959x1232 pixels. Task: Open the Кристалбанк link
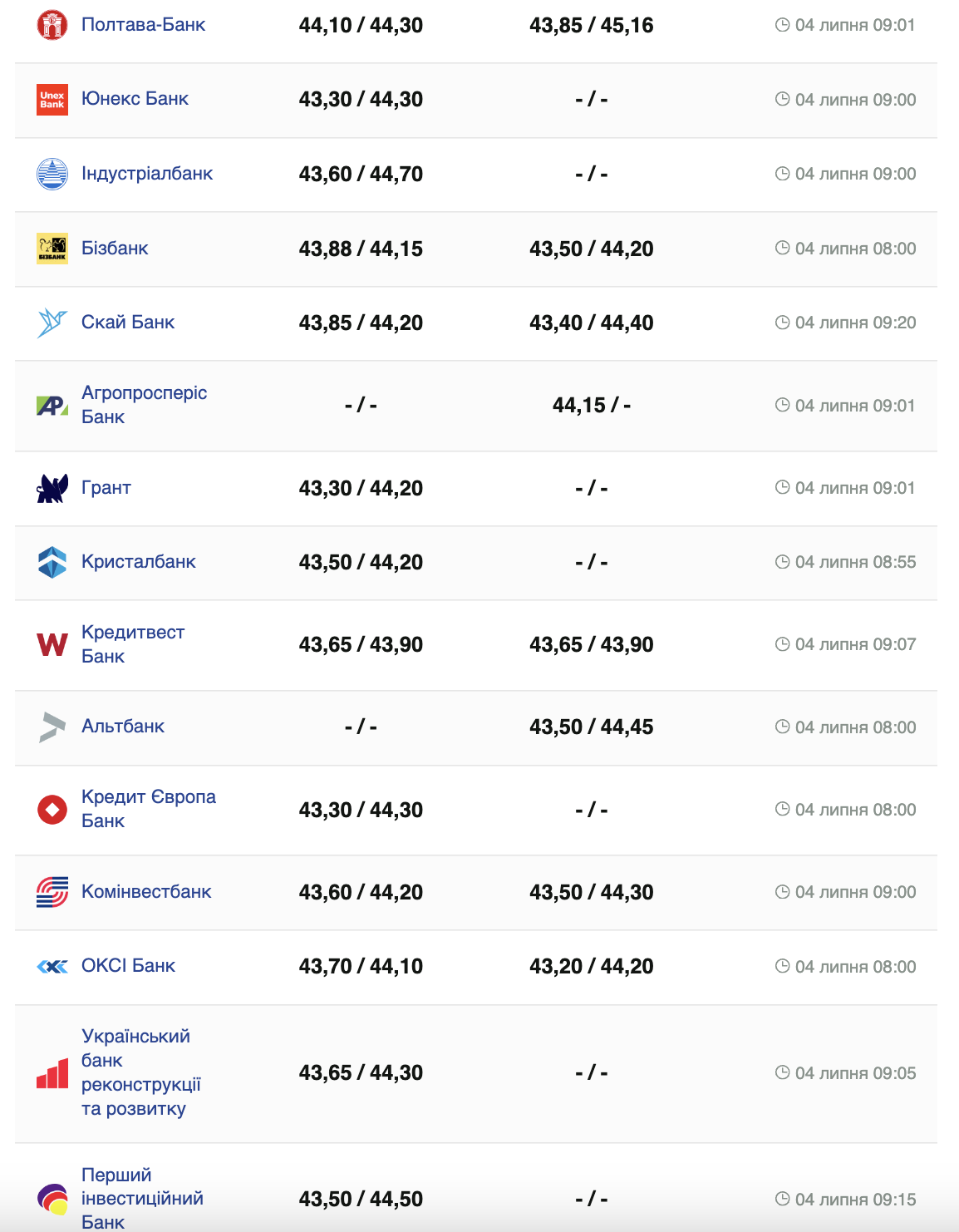pyautogui.click(x=139, y=562)
